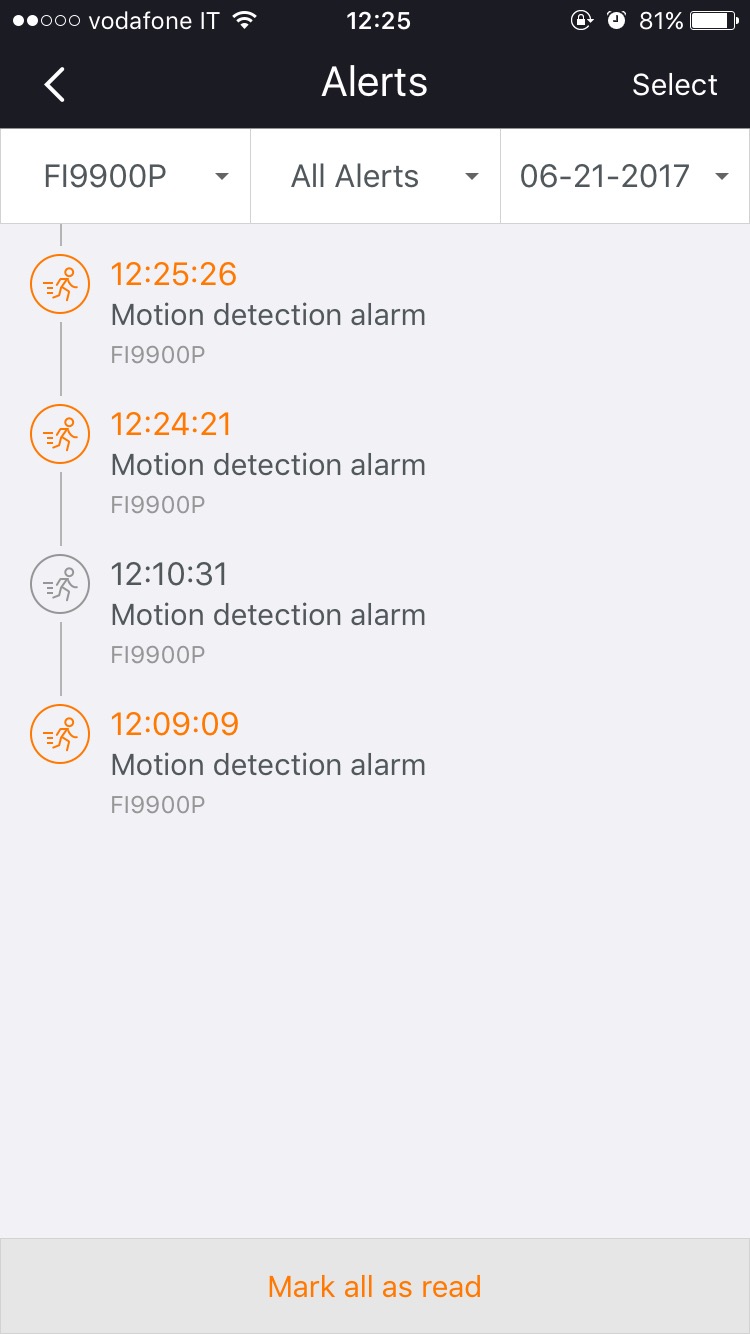This screenshot has width=750, height=1334.
Task: Show the 12:09:09 motion detection alarm
Action: 268,763
